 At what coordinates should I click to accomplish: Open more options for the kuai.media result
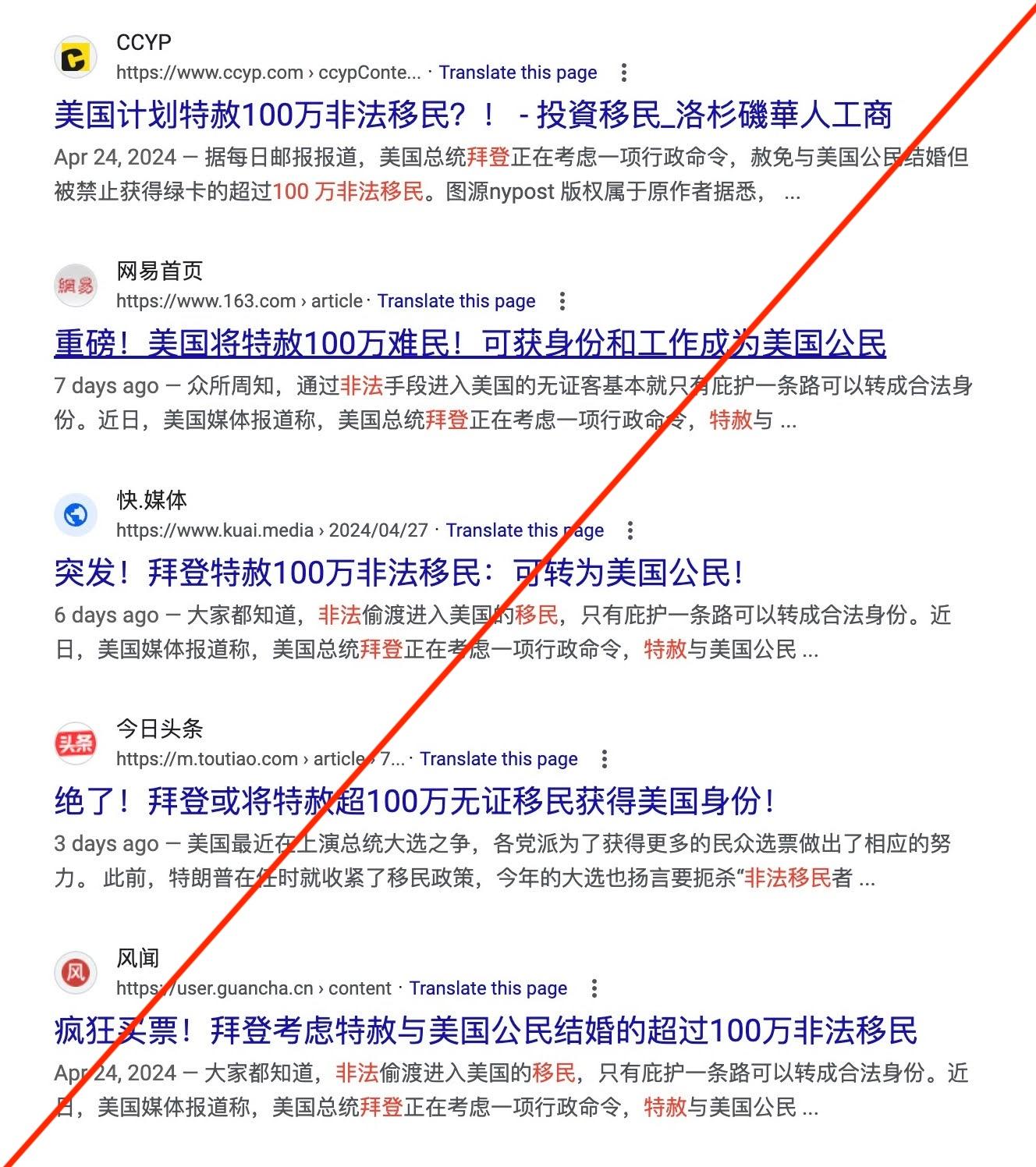coord(630,530)
